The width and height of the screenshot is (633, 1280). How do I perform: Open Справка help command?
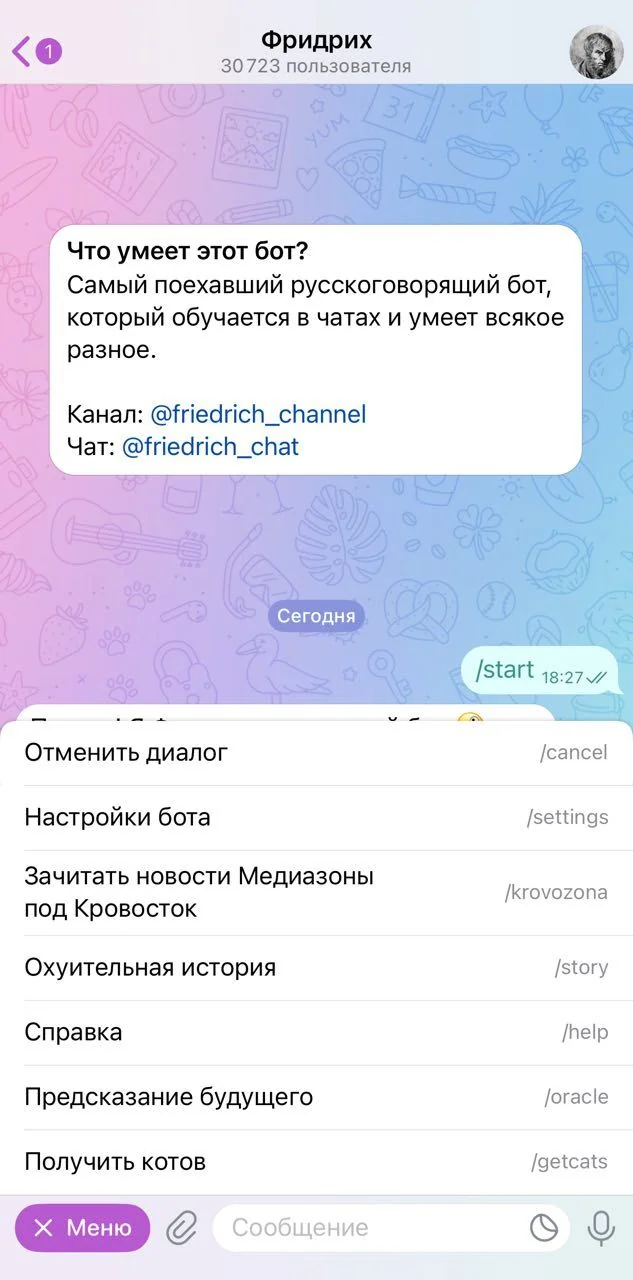[x=316, y=1033]
